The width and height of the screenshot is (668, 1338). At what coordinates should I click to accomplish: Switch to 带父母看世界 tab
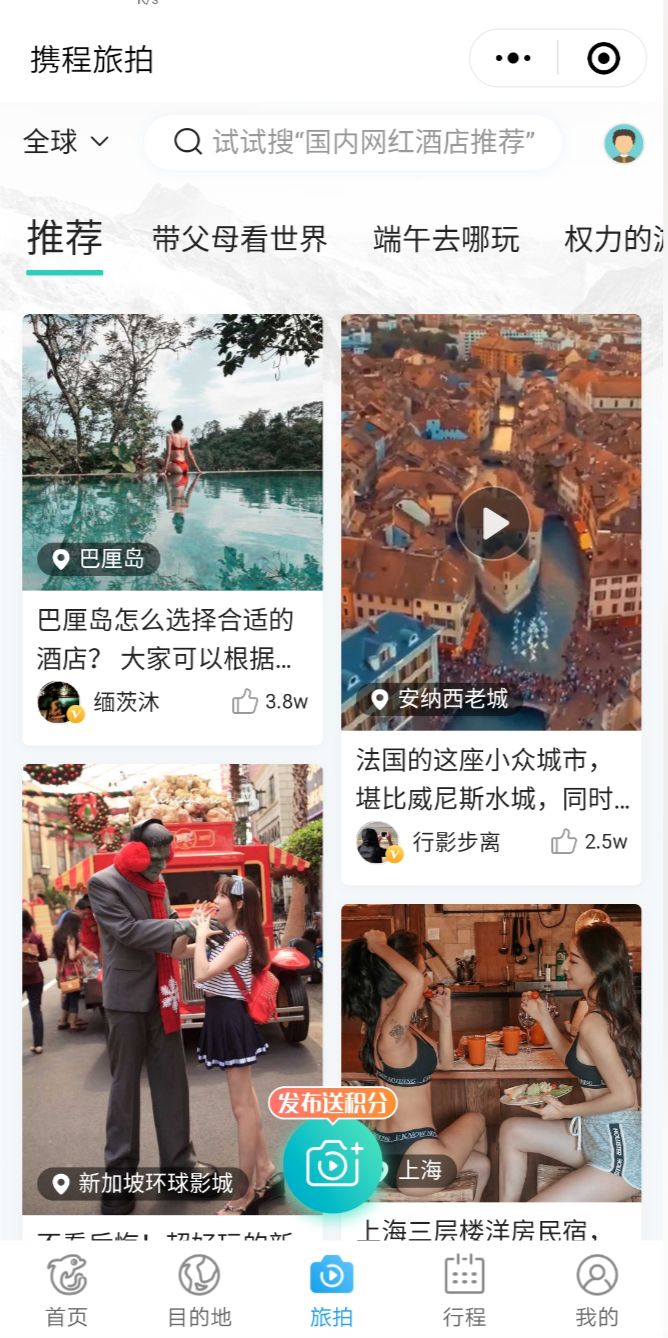(x=240, y=240)
